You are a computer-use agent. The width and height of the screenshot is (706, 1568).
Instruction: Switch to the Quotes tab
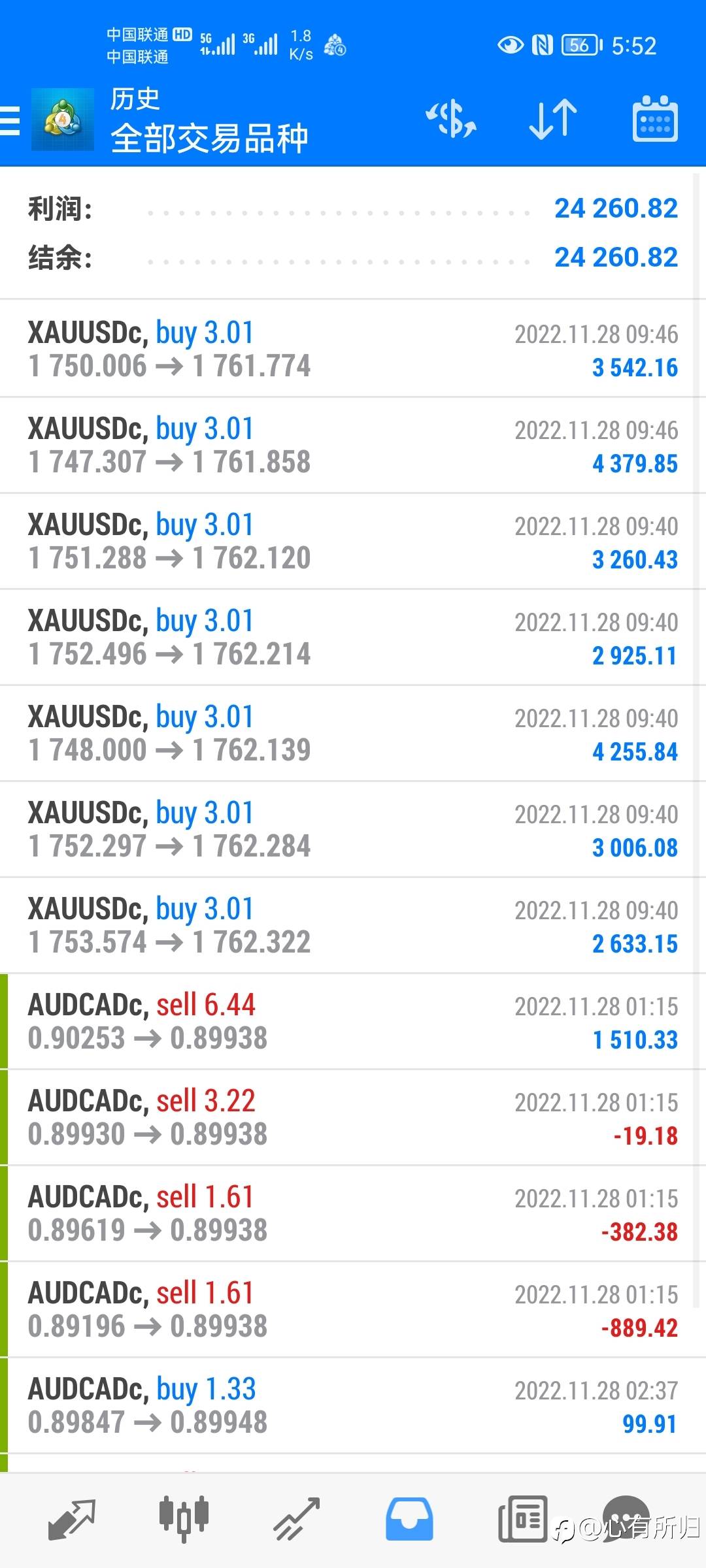(72, 1519)
